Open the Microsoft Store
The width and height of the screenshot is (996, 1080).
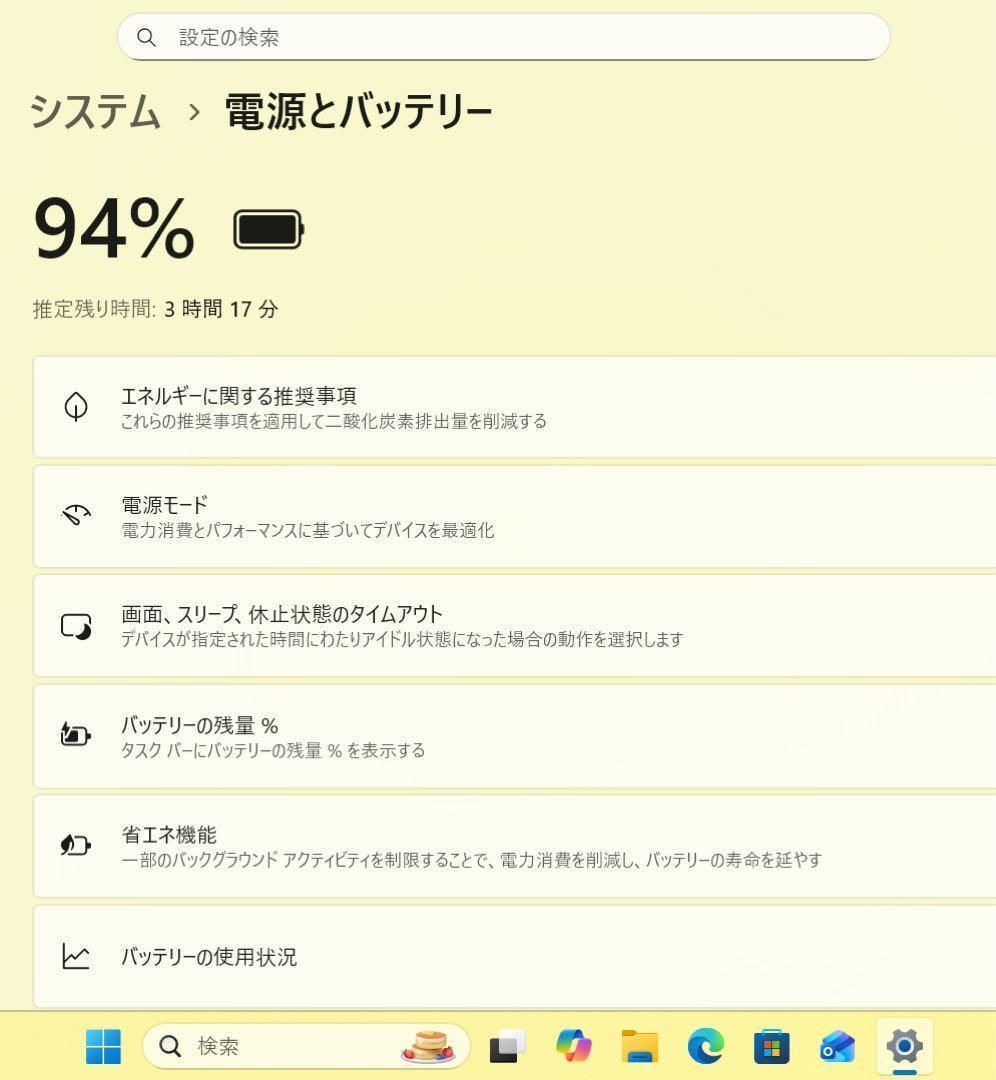[x=770, y=1047]
